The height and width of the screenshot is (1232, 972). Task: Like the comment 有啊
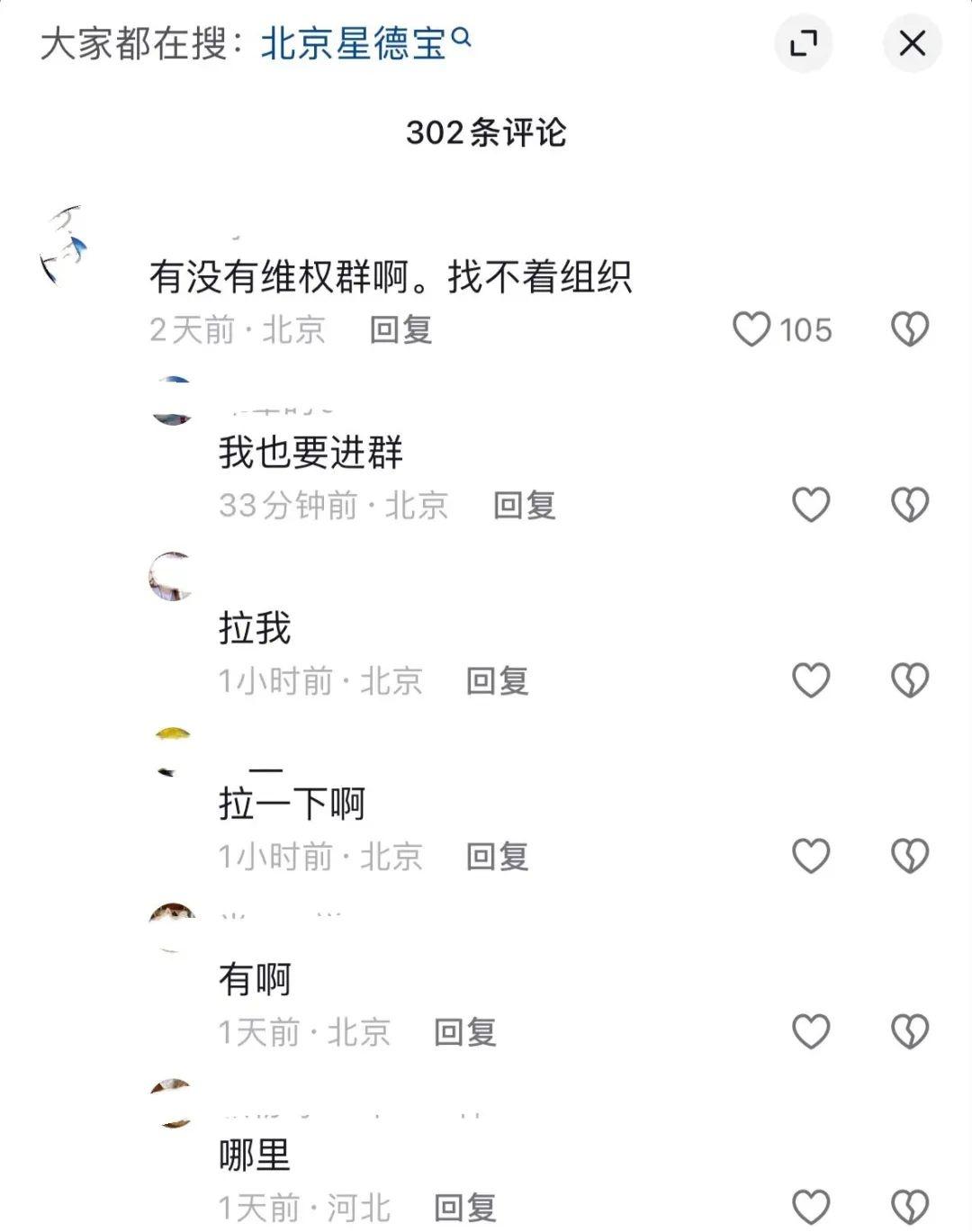(x=810, y=1031)
